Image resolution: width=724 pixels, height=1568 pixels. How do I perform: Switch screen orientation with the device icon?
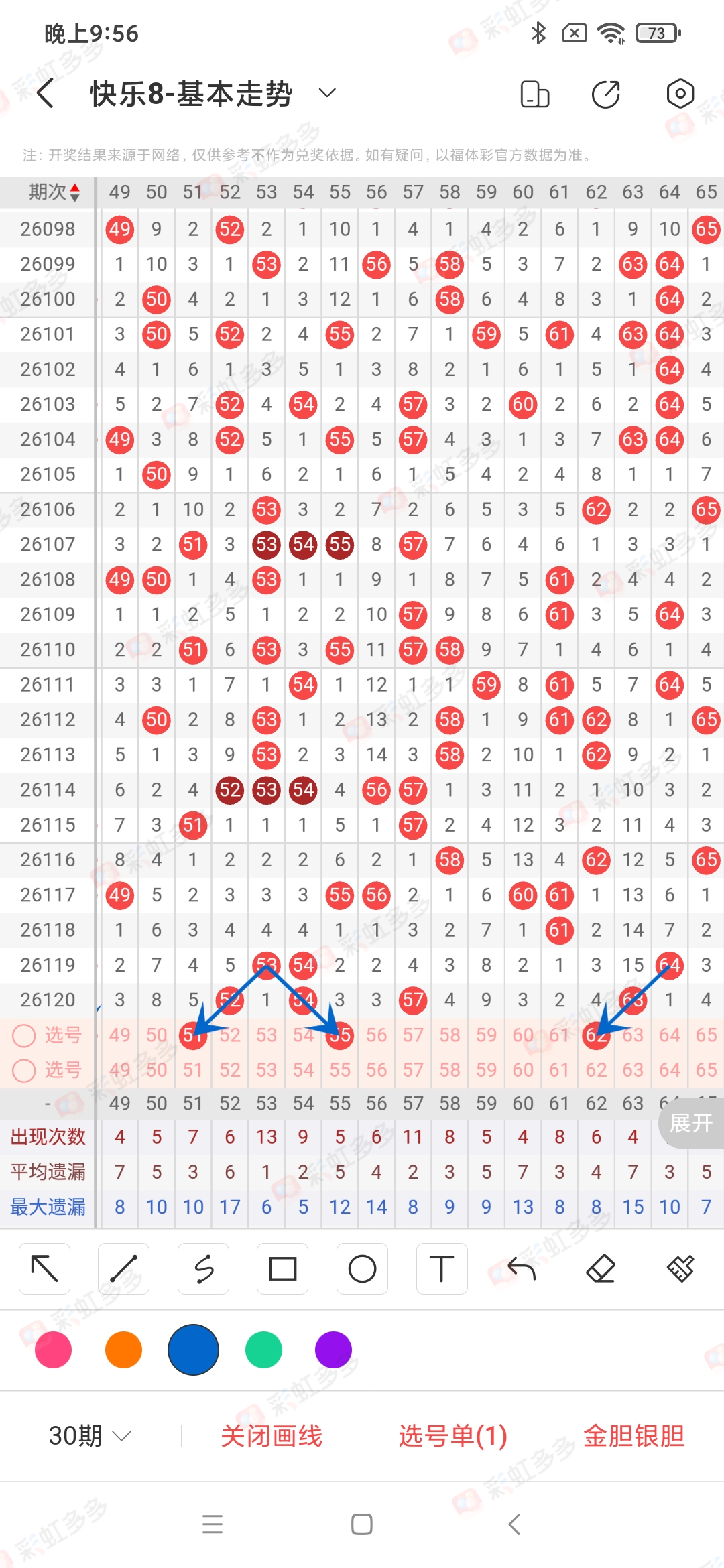[535, 94]
